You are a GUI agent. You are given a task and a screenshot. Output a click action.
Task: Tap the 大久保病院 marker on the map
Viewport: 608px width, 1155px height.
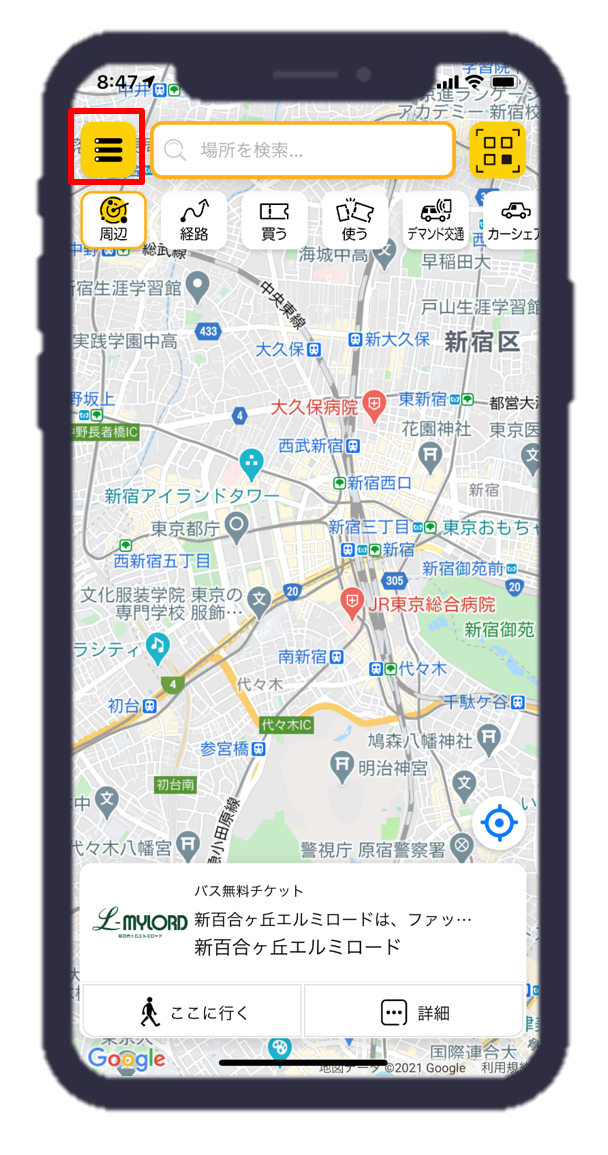tap(375, 404)
